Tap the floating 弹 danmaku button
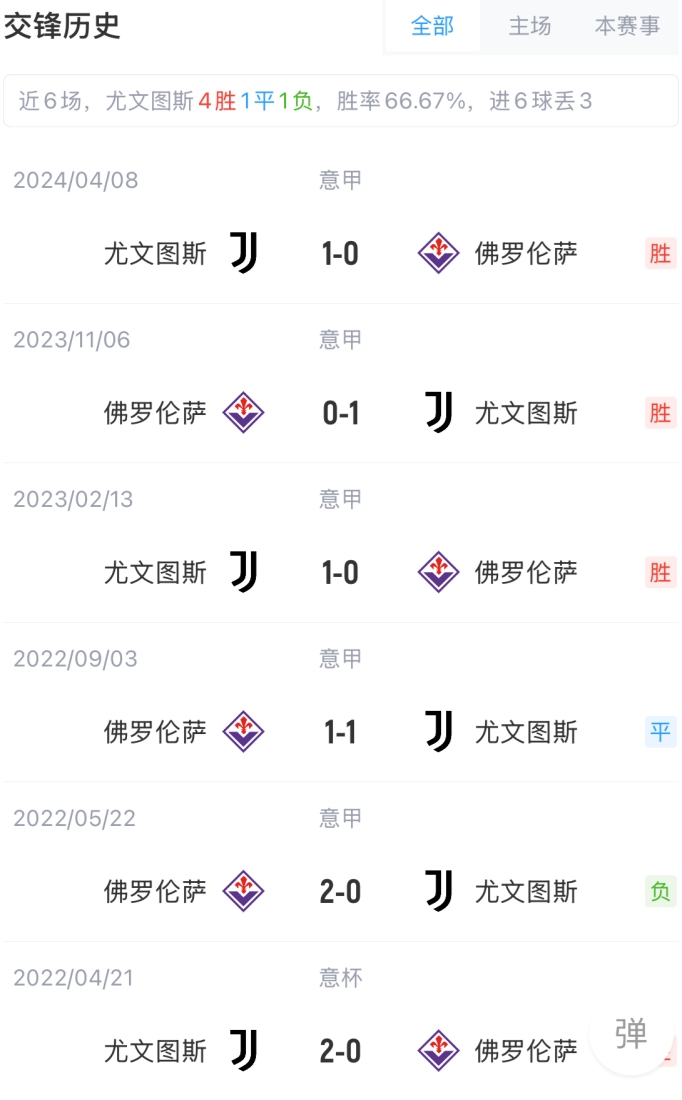This screenshot has height=1100, width=682. pyautogui.click(x=631, y=1034)
